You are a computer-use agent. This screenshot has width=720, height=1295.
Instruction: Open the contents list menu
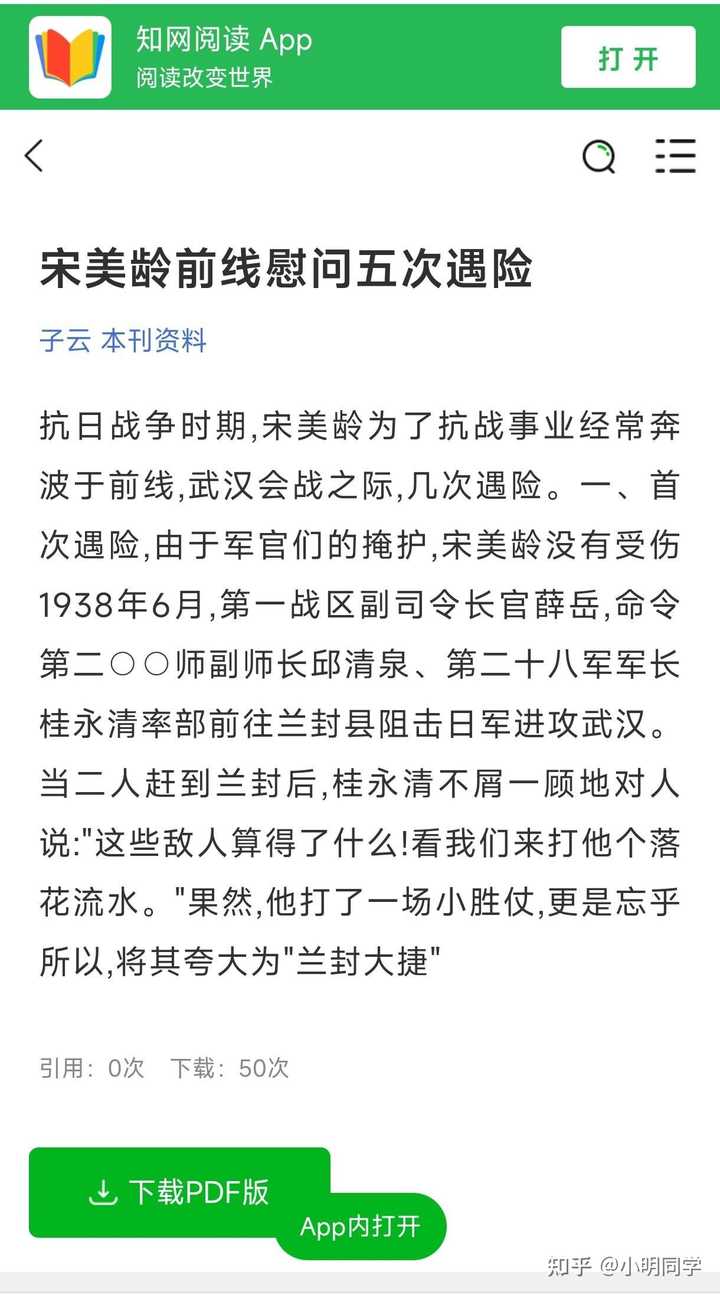click(675, 157)
